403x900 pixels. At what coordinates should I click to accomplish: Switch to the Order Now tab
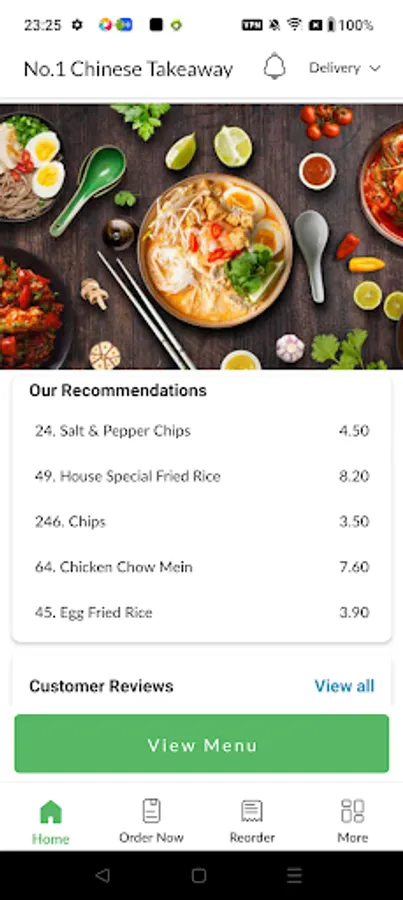151,821
